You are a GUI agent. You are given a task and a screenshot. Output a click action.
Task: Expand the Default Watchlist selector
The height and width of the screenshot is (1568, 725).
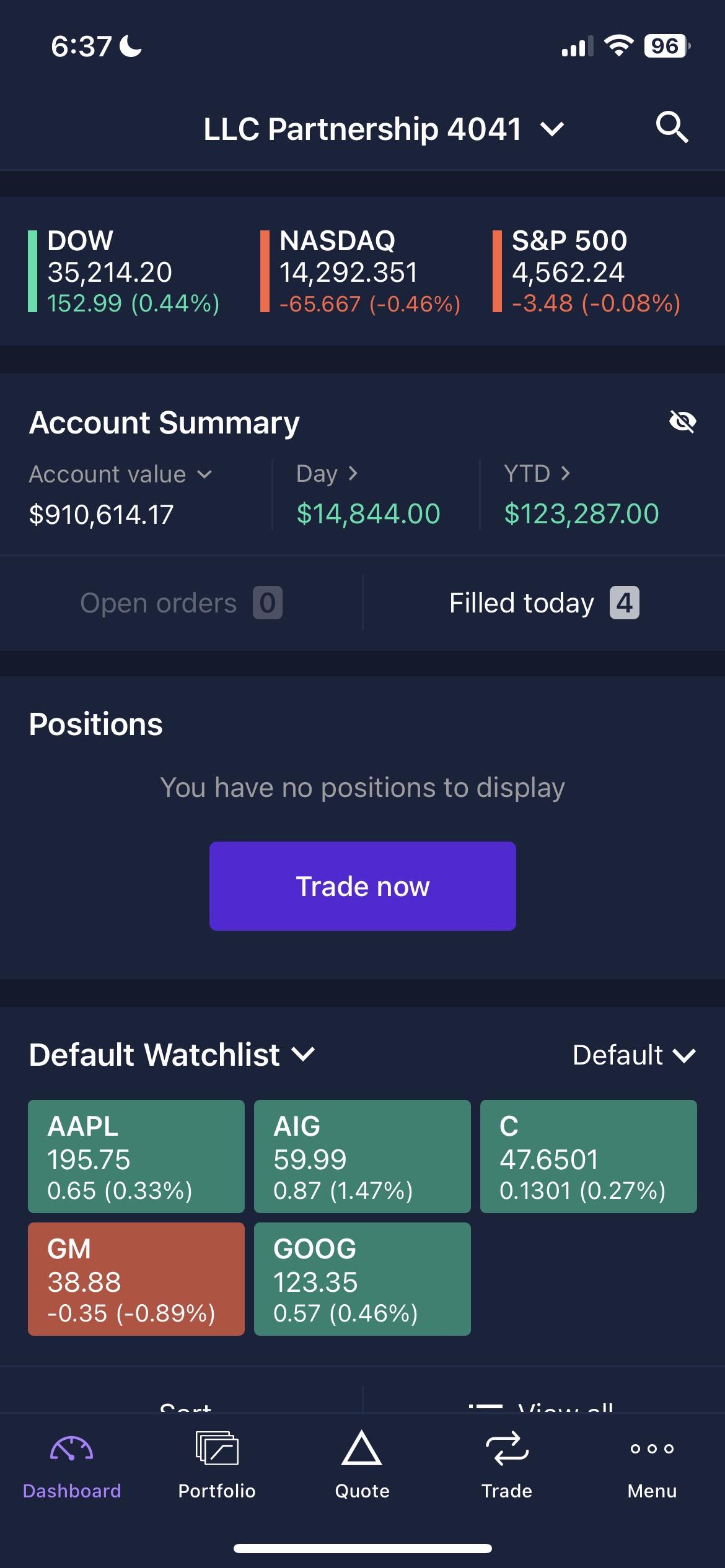pyautogui.click(x=172, y=1055)
